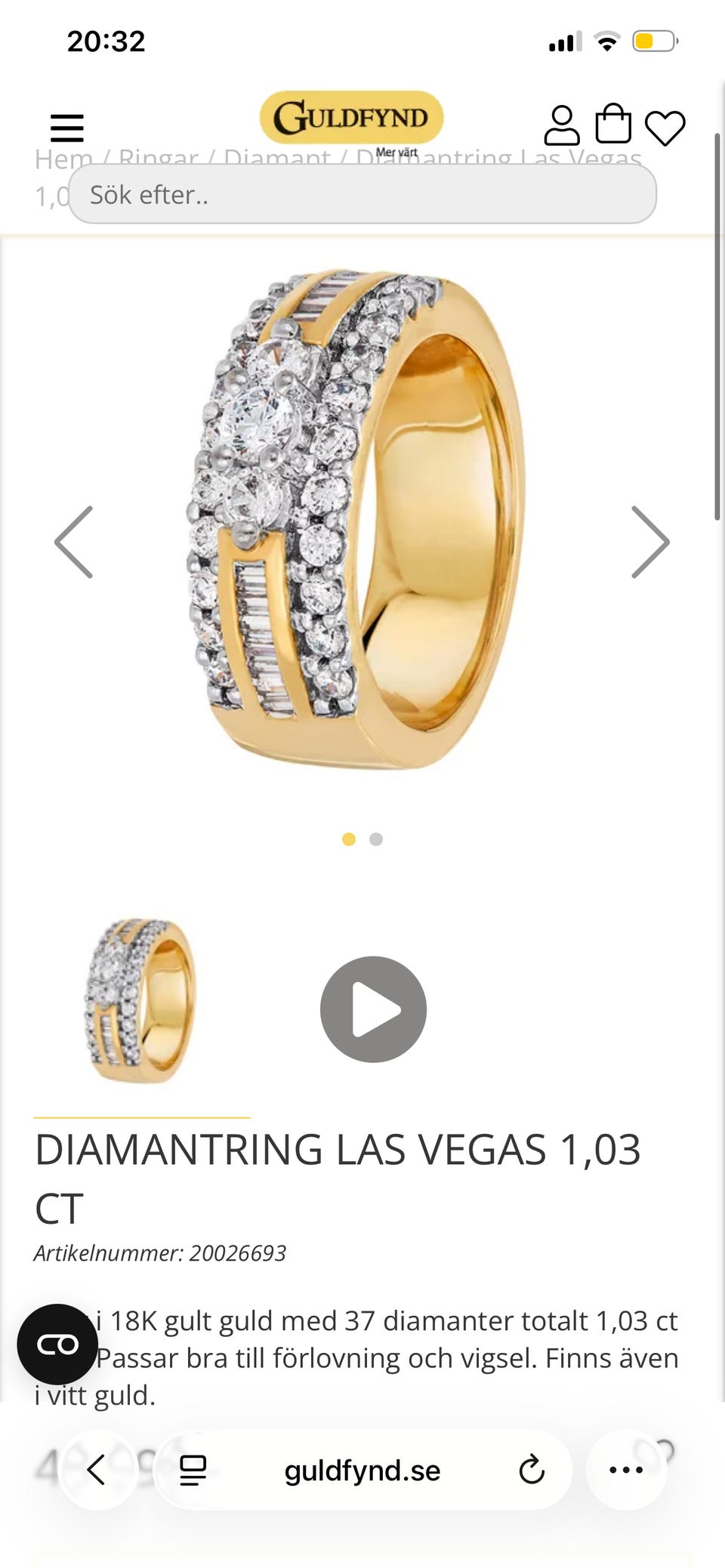This screenshot has width=725, height=1568.
Task: Show the next product image
Action: point(649,542)
